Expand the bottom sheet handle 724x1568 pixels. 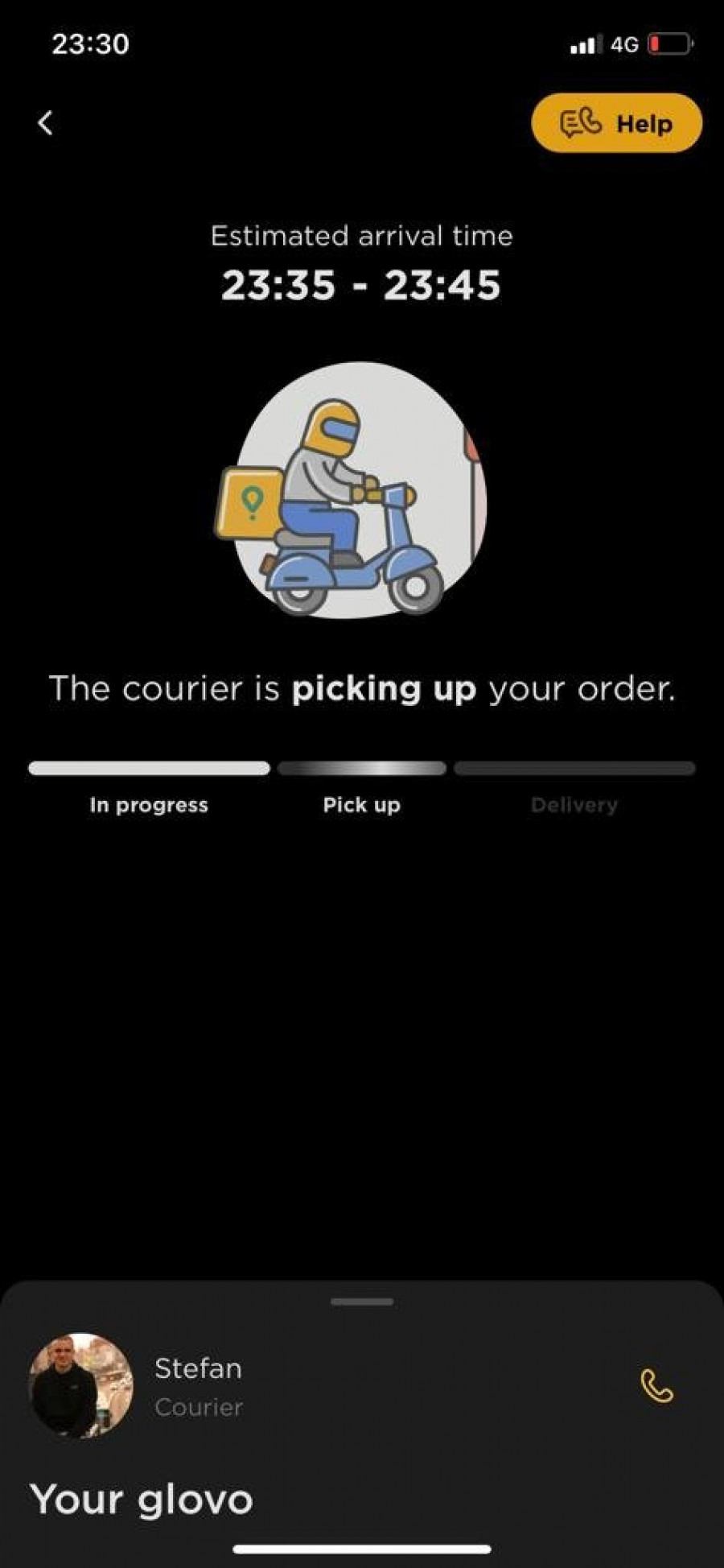[362, 1302]
